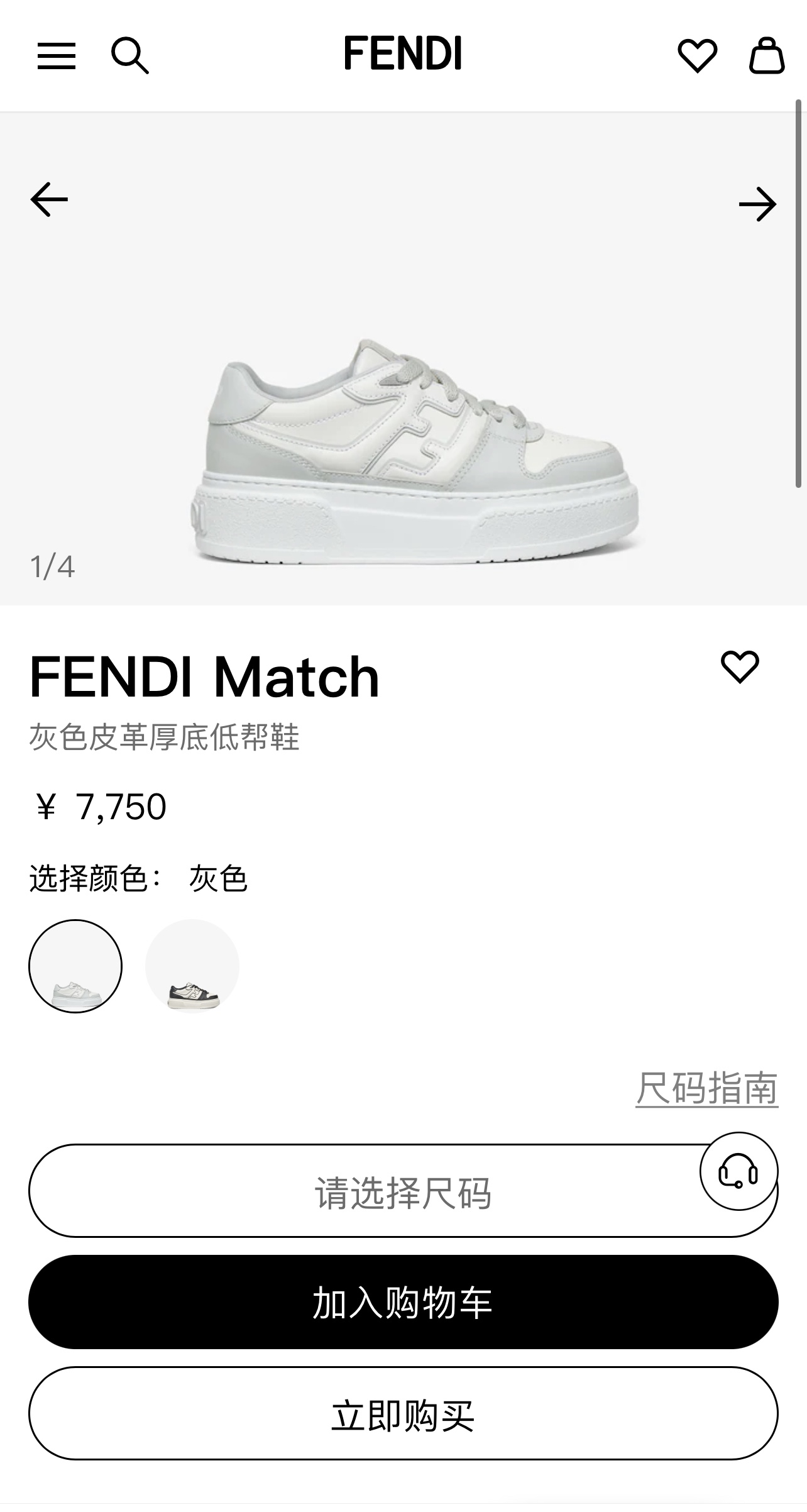Tap 加入购物车 to add to cart
This screenshot has width=807, height=1512.
pyautogui.click(x=403, y=1302)
